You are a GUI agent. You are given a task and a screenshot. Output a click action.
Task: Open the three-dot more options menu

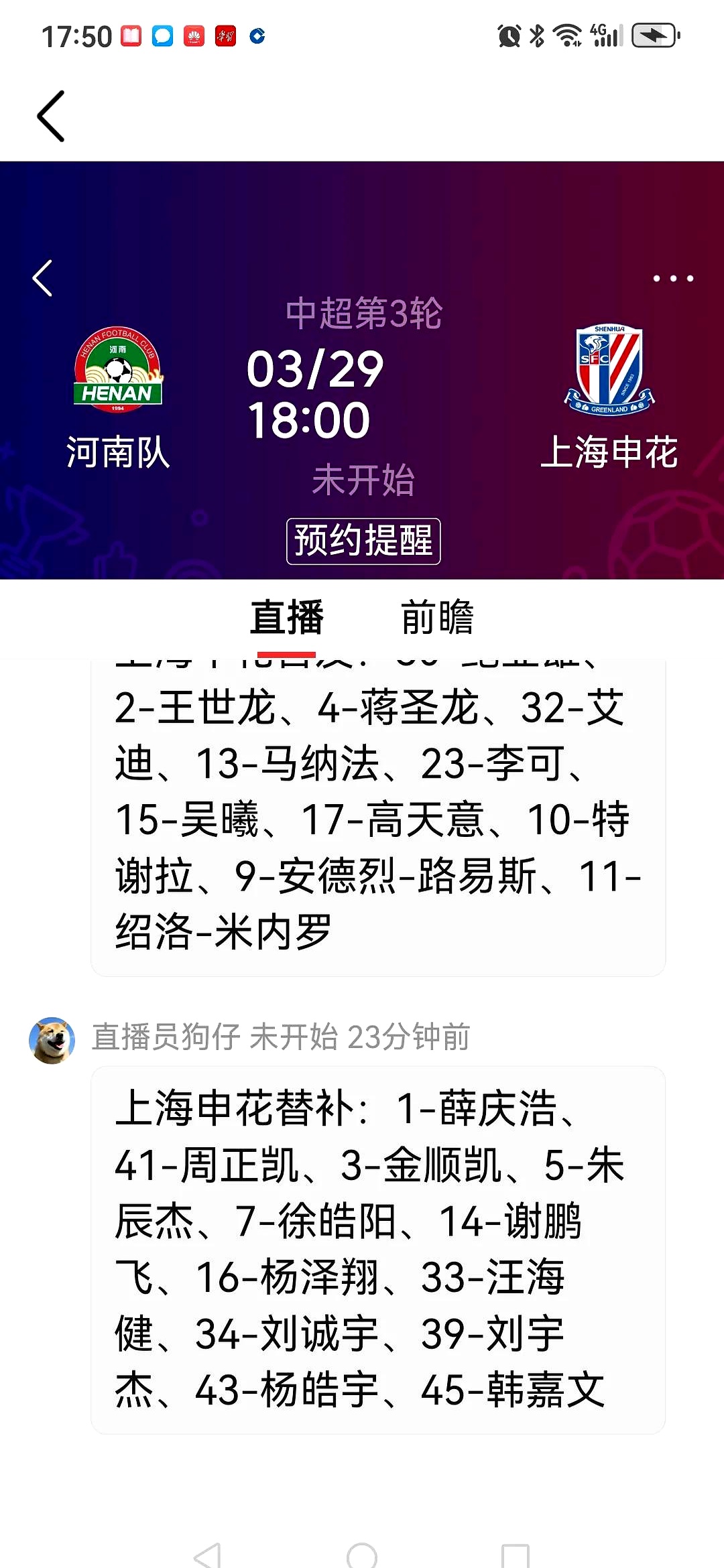(x=673, y=278)
